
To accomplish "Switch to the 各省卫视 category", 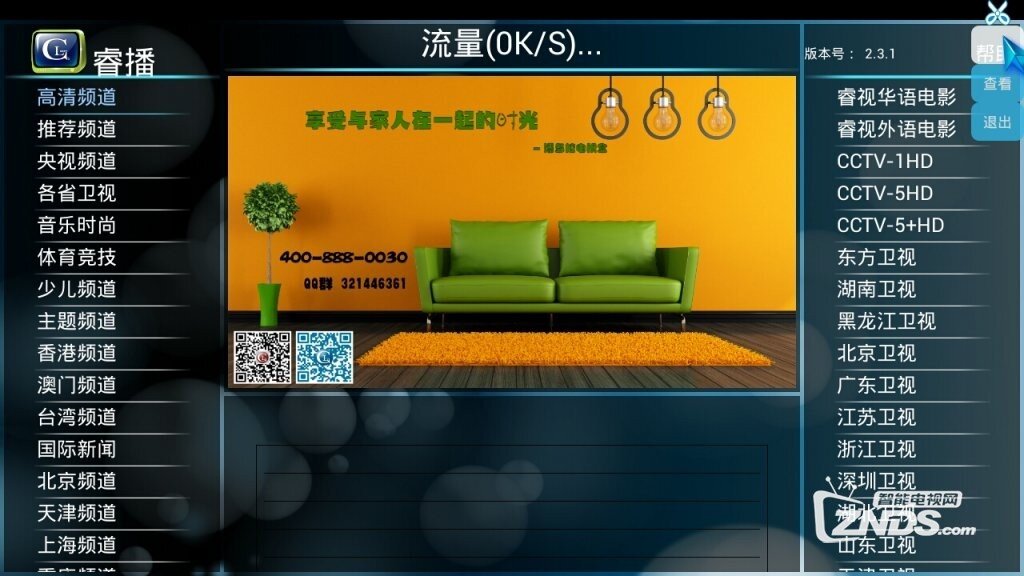I will [x=78, y=193].
